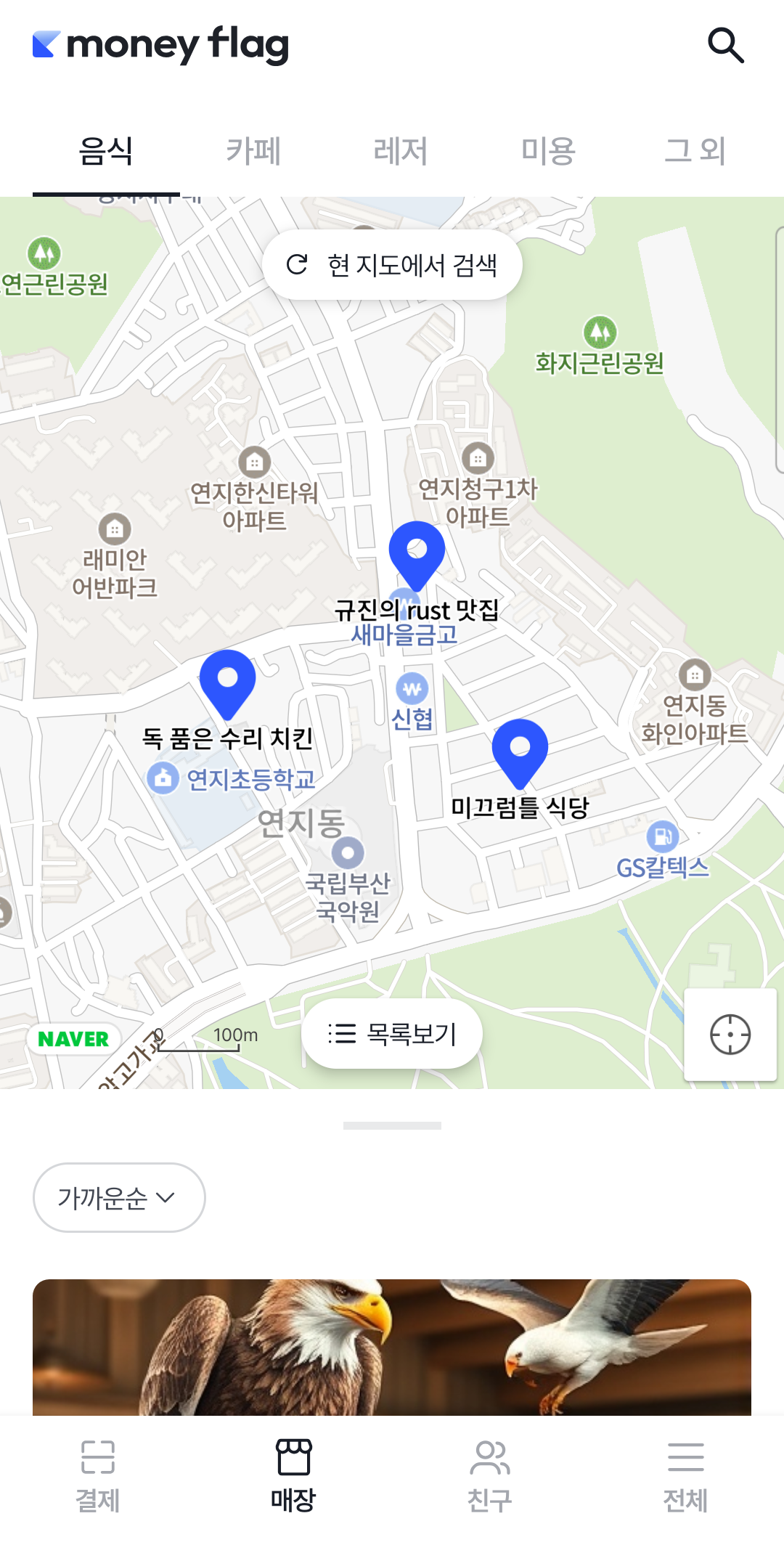The height and width of the screenshot is (1553, 784).
Task: Select the 미용 category tab
Action: [x=548, y=152]
